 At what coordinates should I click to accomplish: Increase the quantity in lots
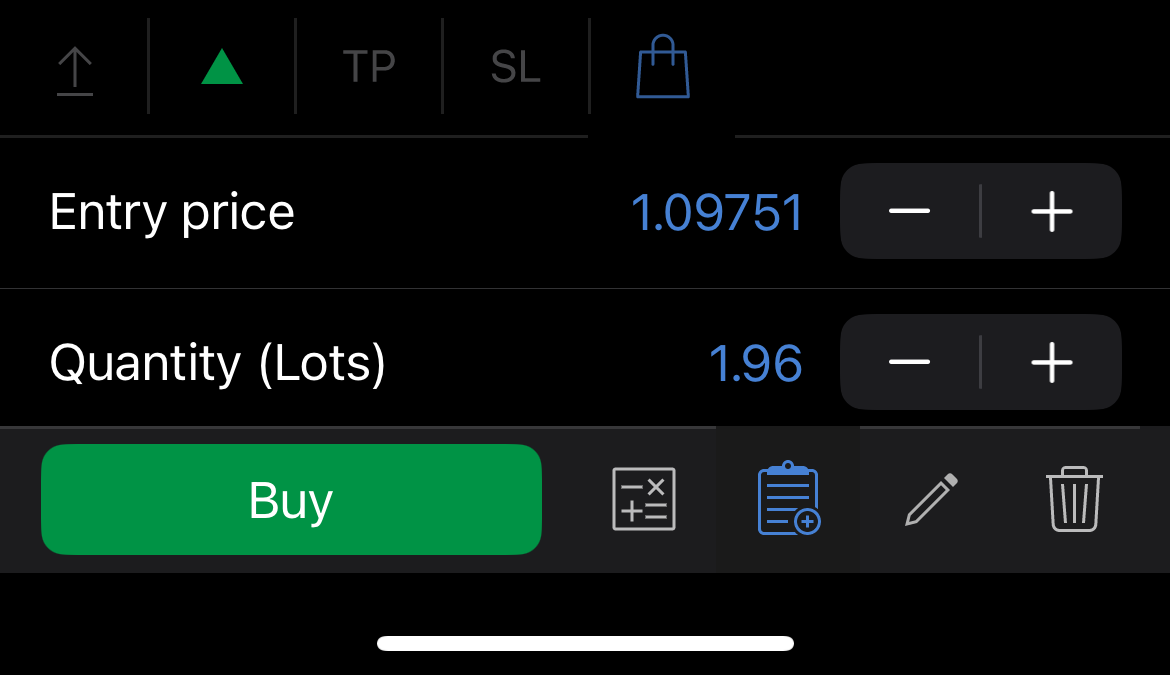(x=1051, y=362)
